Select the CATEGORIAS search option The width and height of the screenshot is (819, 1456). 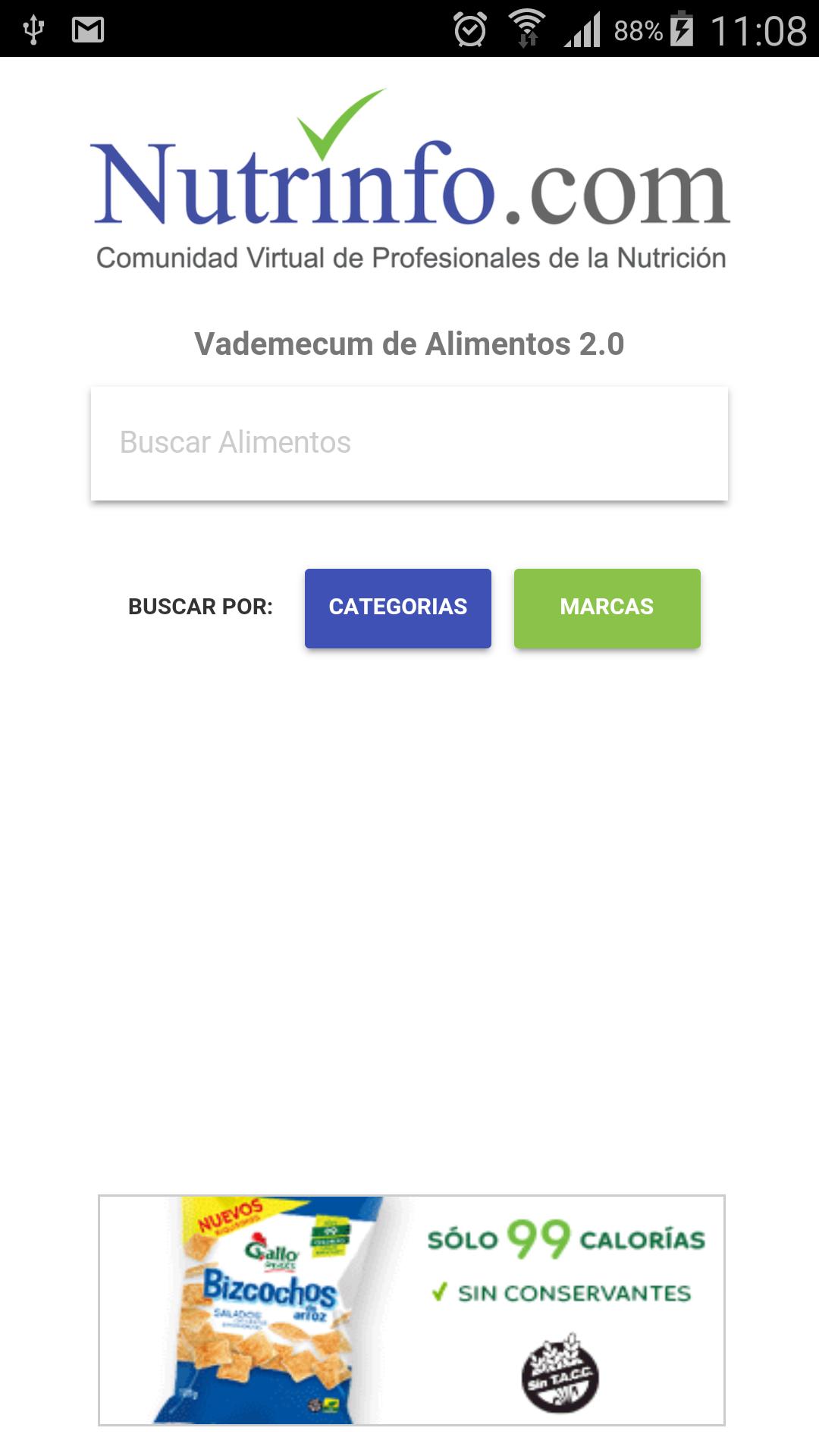(x=397, y=607)
